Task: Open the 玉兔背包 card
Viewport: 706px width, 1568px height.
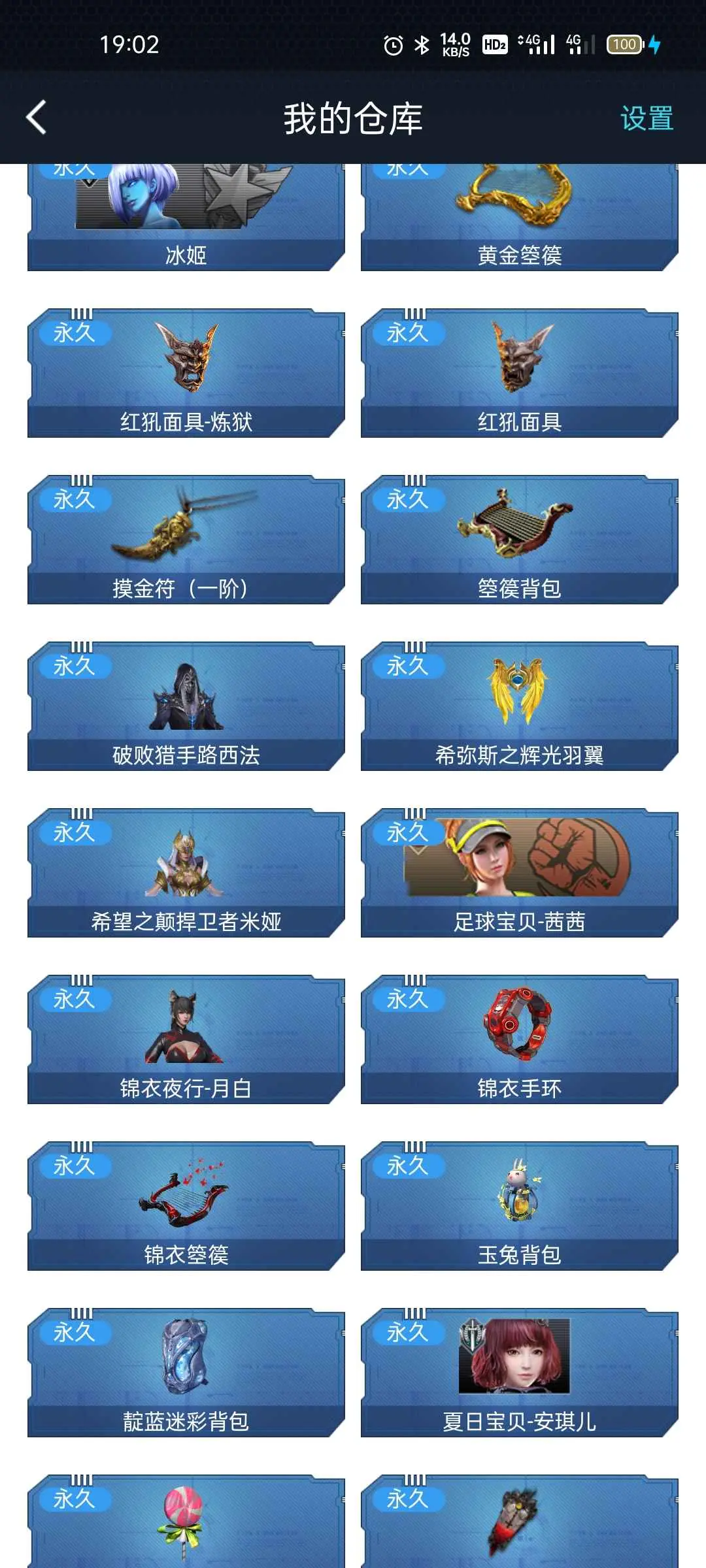Action: [x=519, y=1207]
